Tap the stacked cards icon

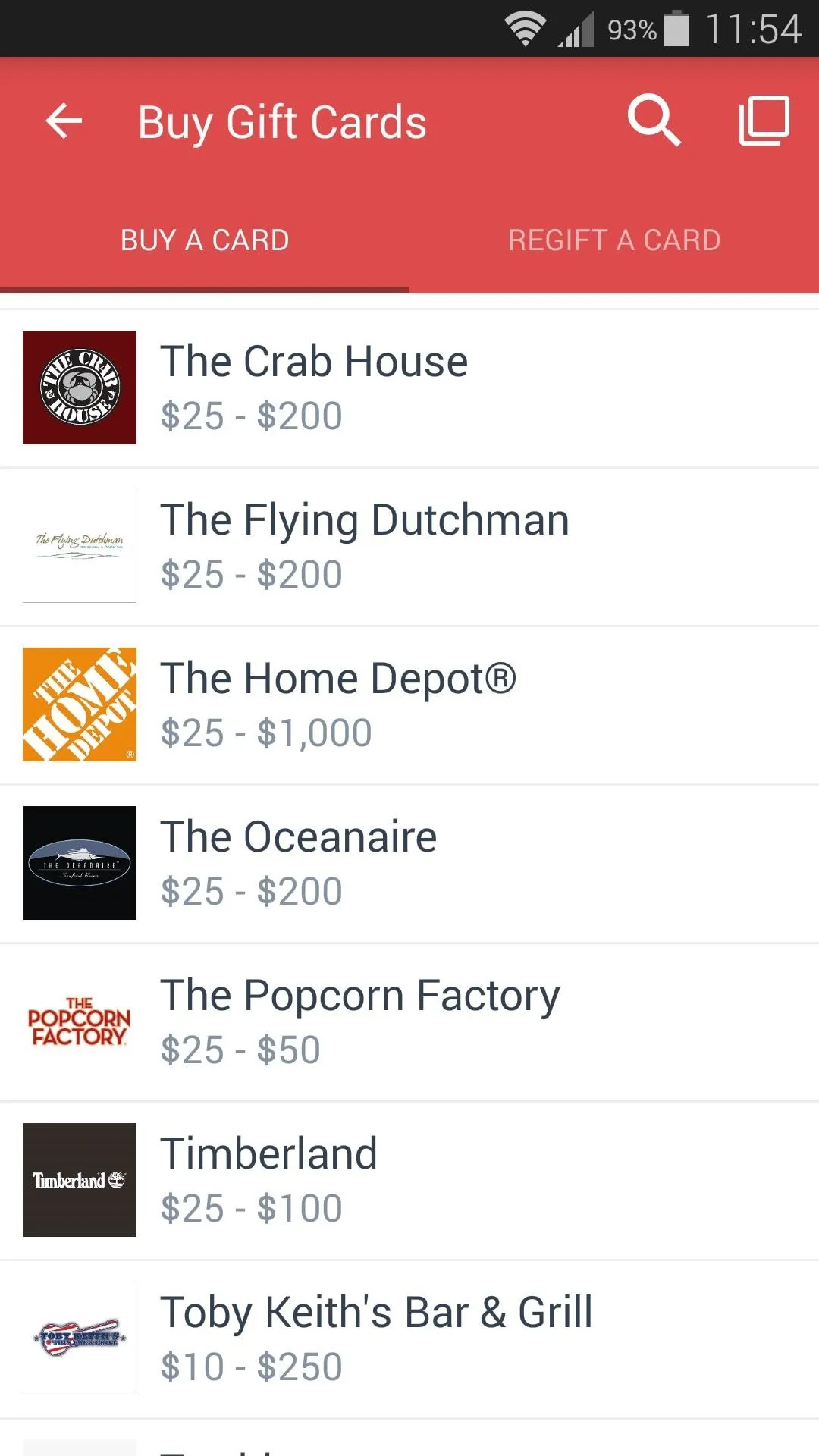(x=764, y=120)
